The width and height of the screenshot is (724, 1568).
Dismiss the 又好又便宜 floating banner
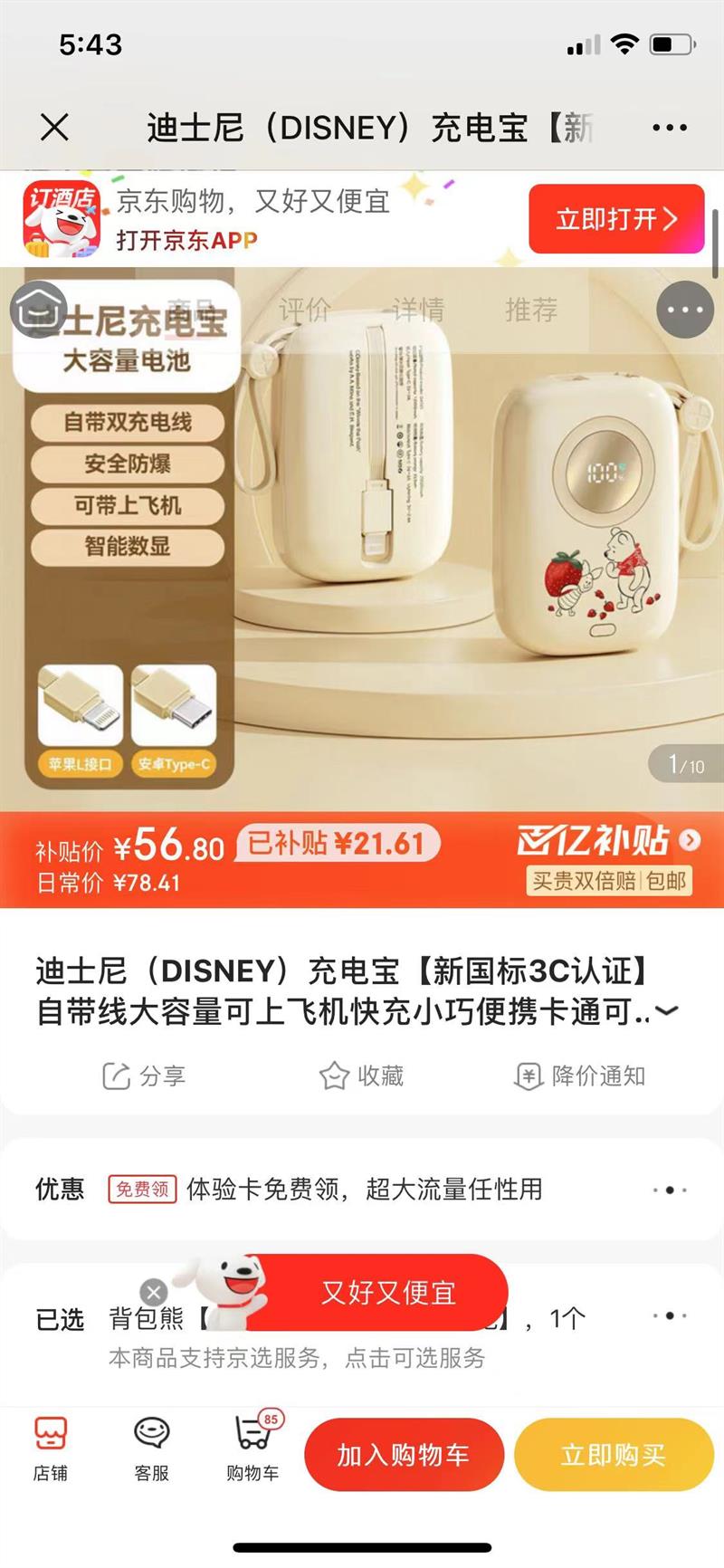[154, 1292]
